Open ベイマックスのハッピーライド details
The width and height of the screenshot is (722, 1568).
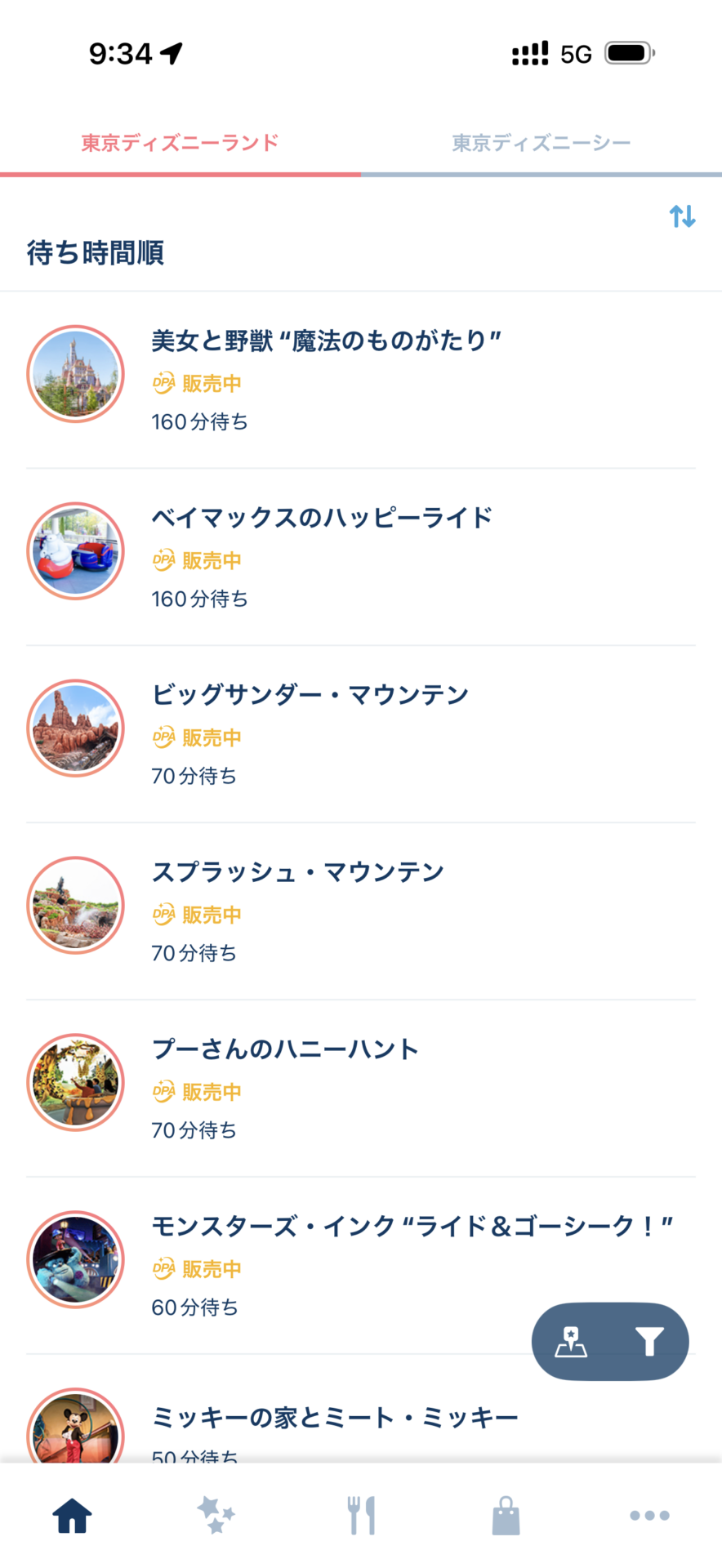[361, 557]
